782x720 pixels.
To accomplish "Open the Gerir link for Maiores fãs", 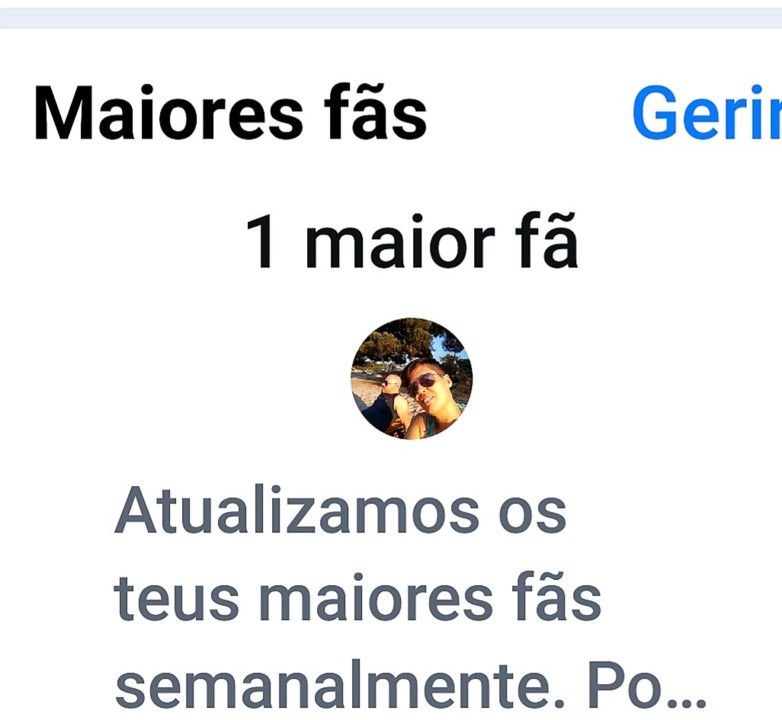I will pyautogui.click(x=706, y=114).
